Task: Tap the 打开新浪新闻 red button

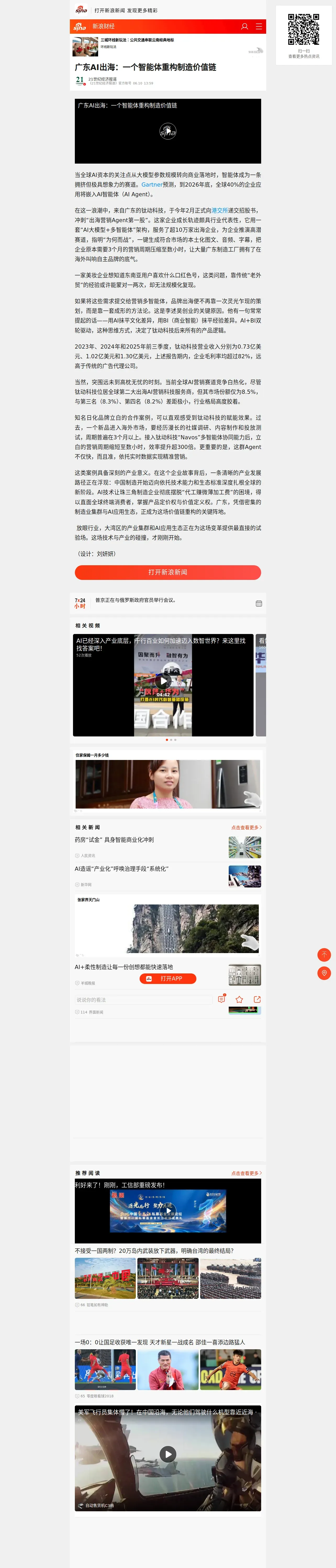Action: click(168, 572)
